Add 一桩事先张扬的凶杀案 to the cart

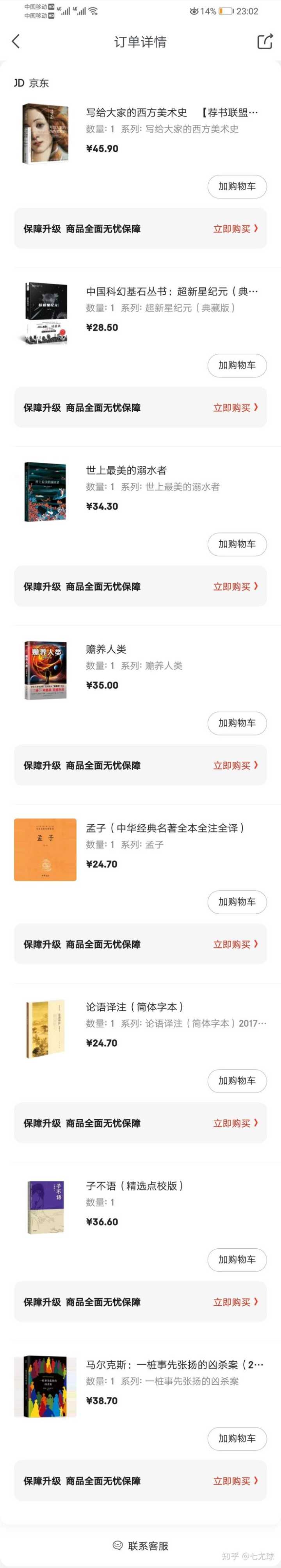(x=237, y=1439)
